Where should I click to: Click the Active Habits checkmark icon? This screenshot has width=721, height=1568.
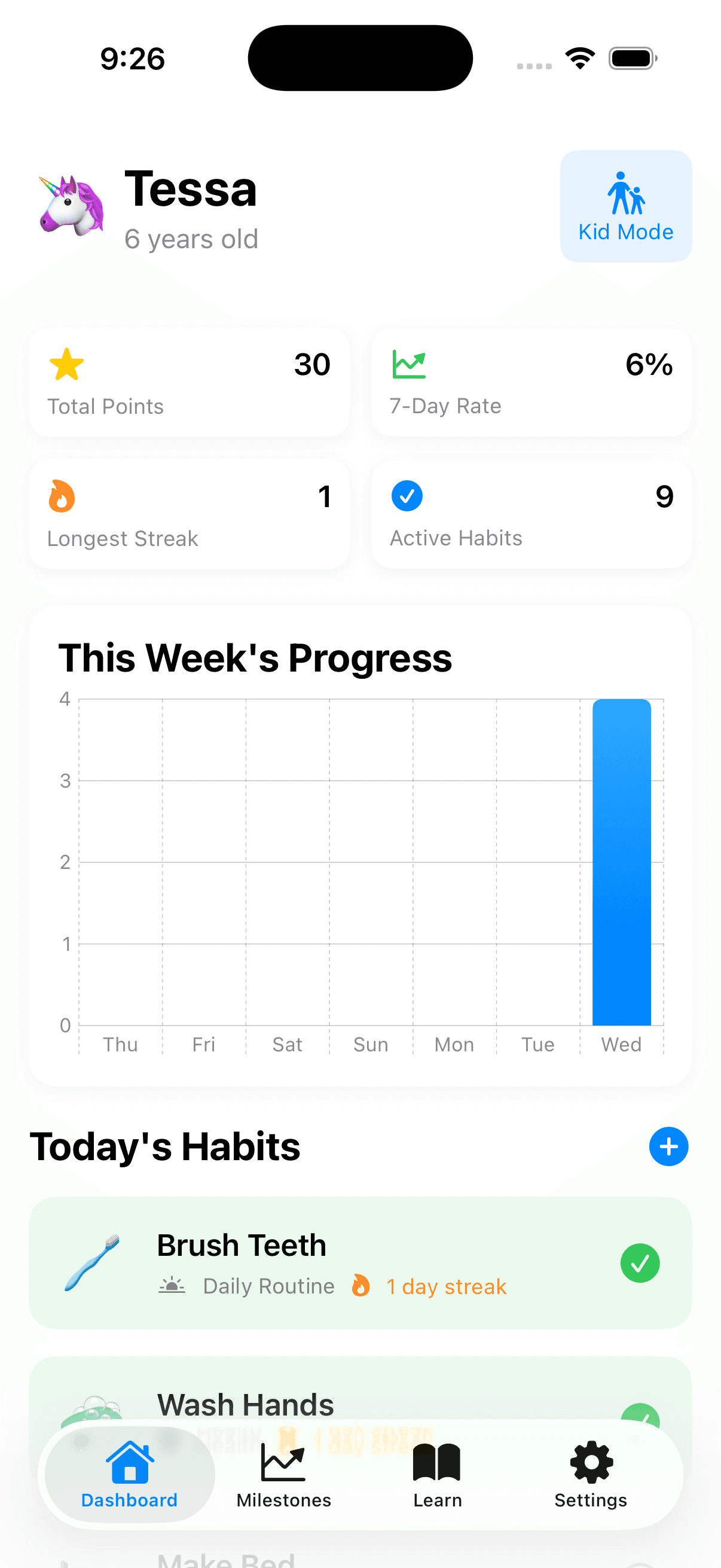click(407, 496)
